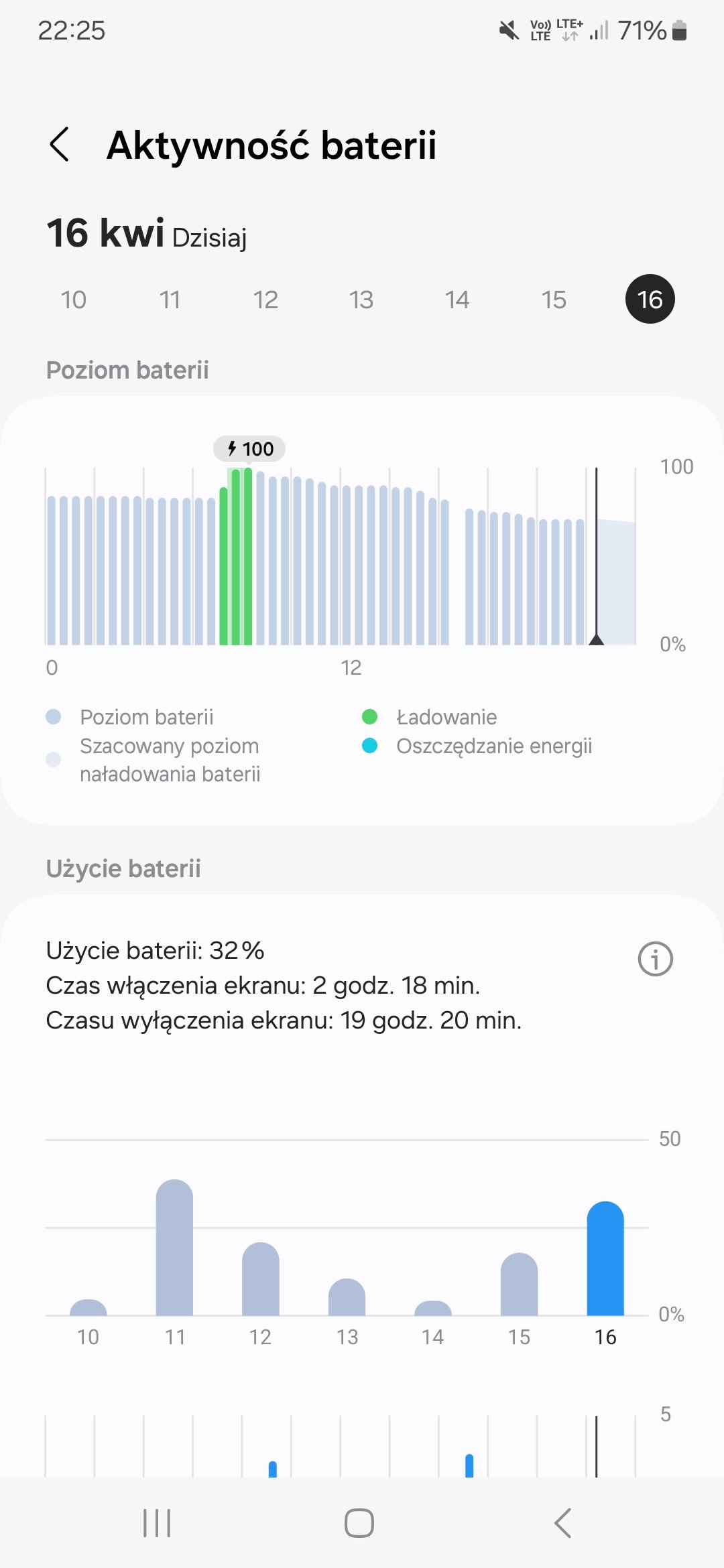Select day 11 in the date strip
Viewport: 724px width, 1568px height.
[x=170, y=300]
